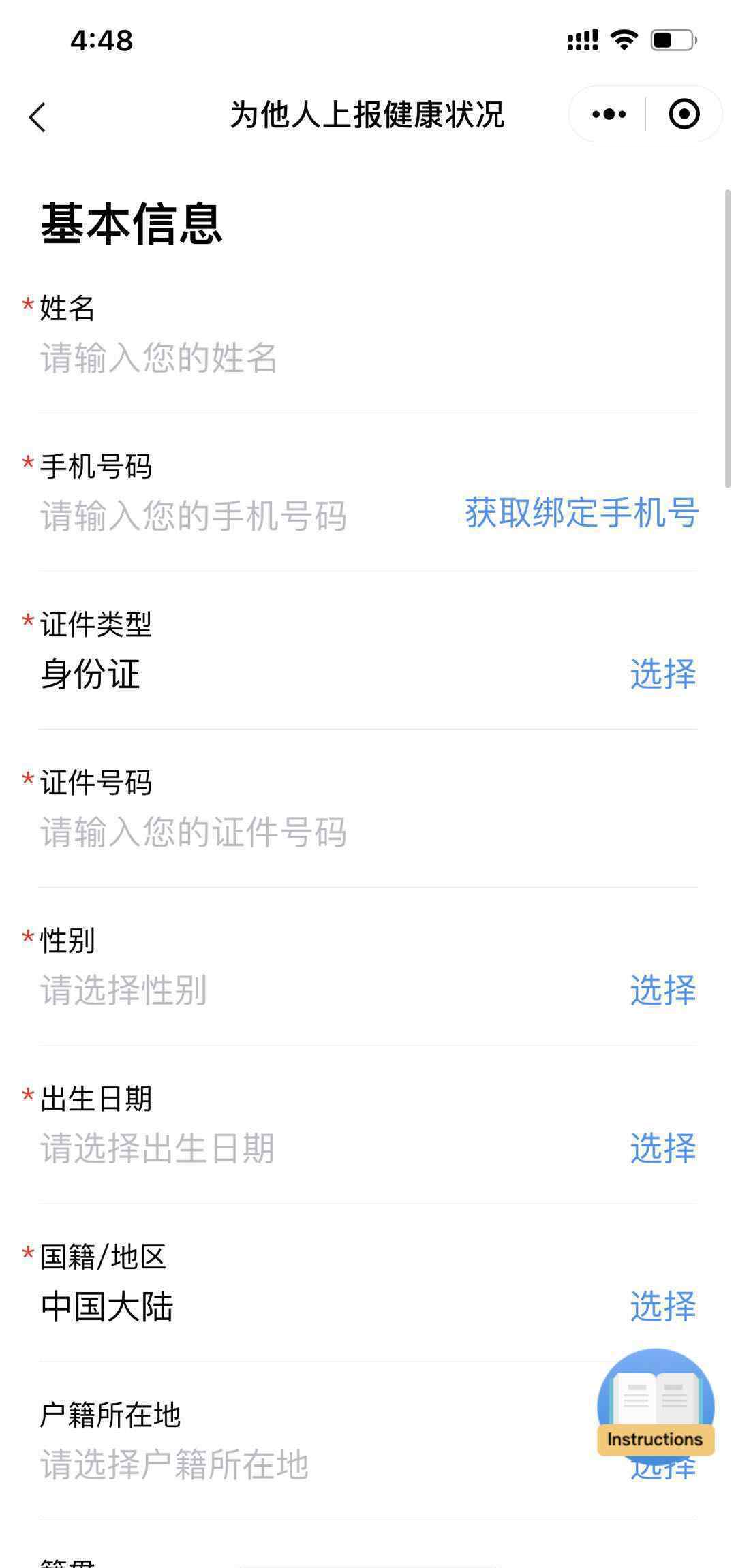Select gender via 选择 in 性别 row
The width and height of the screenshot is (736, 1568).
663,990
